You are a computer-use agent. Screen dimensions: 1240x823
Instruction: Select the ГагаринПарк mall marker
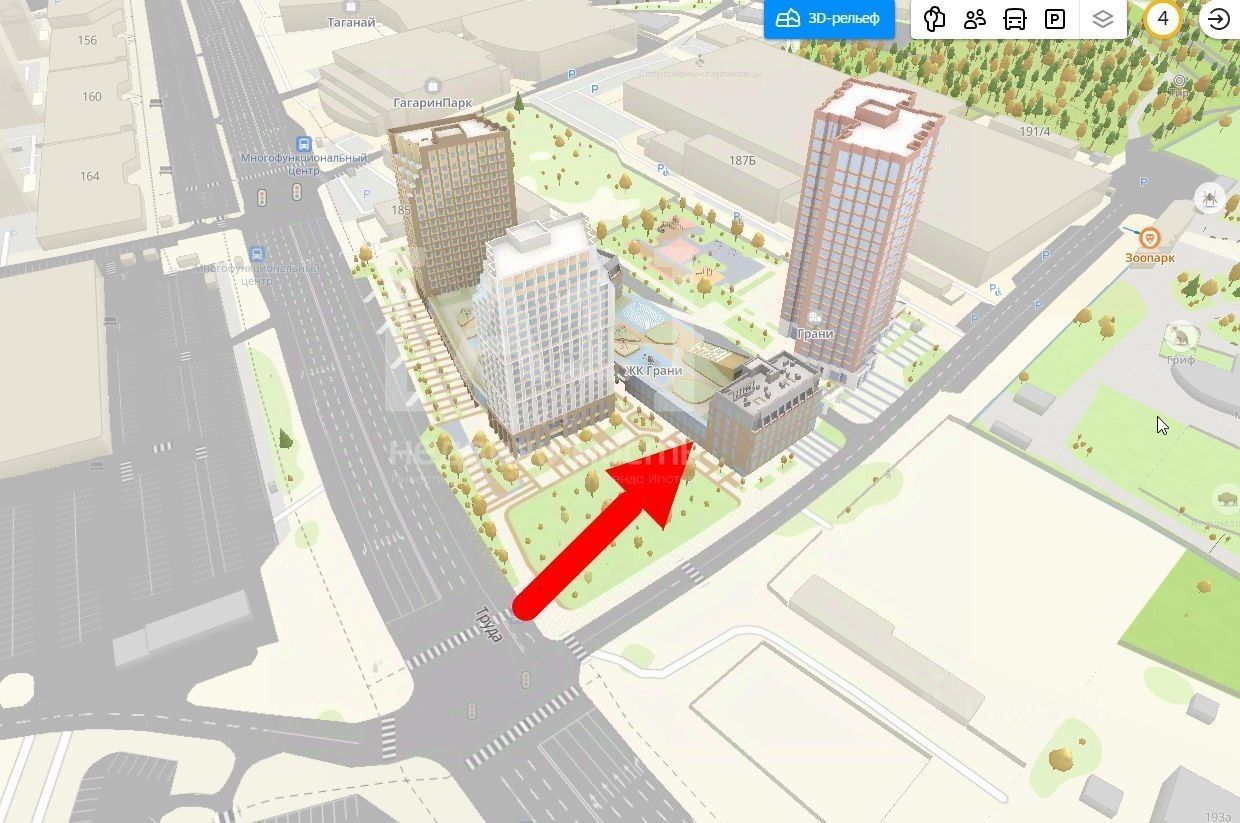tap(432, 87)
